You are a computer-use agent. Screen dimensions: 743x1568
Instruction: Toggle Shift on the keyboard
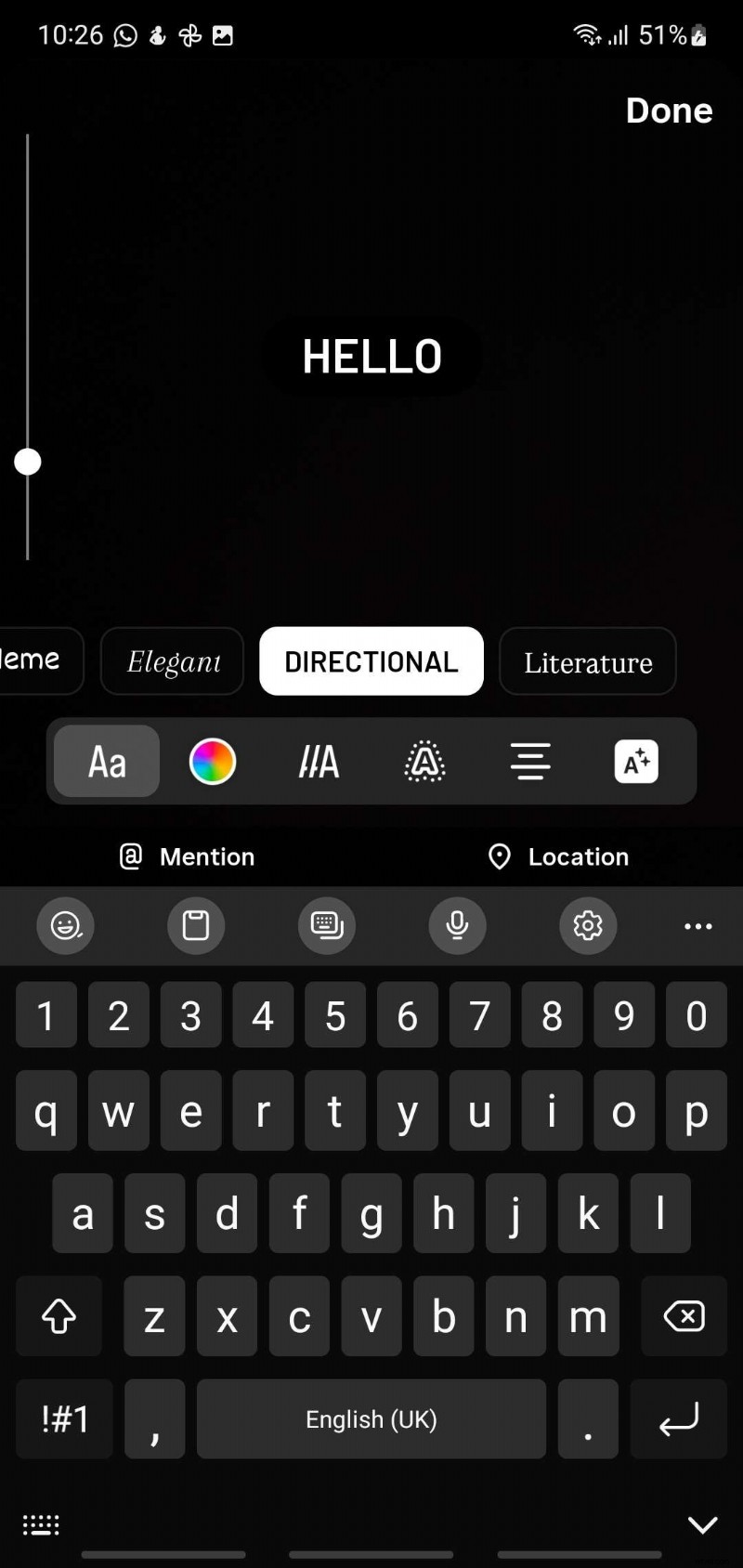(x=59, y=1316)
